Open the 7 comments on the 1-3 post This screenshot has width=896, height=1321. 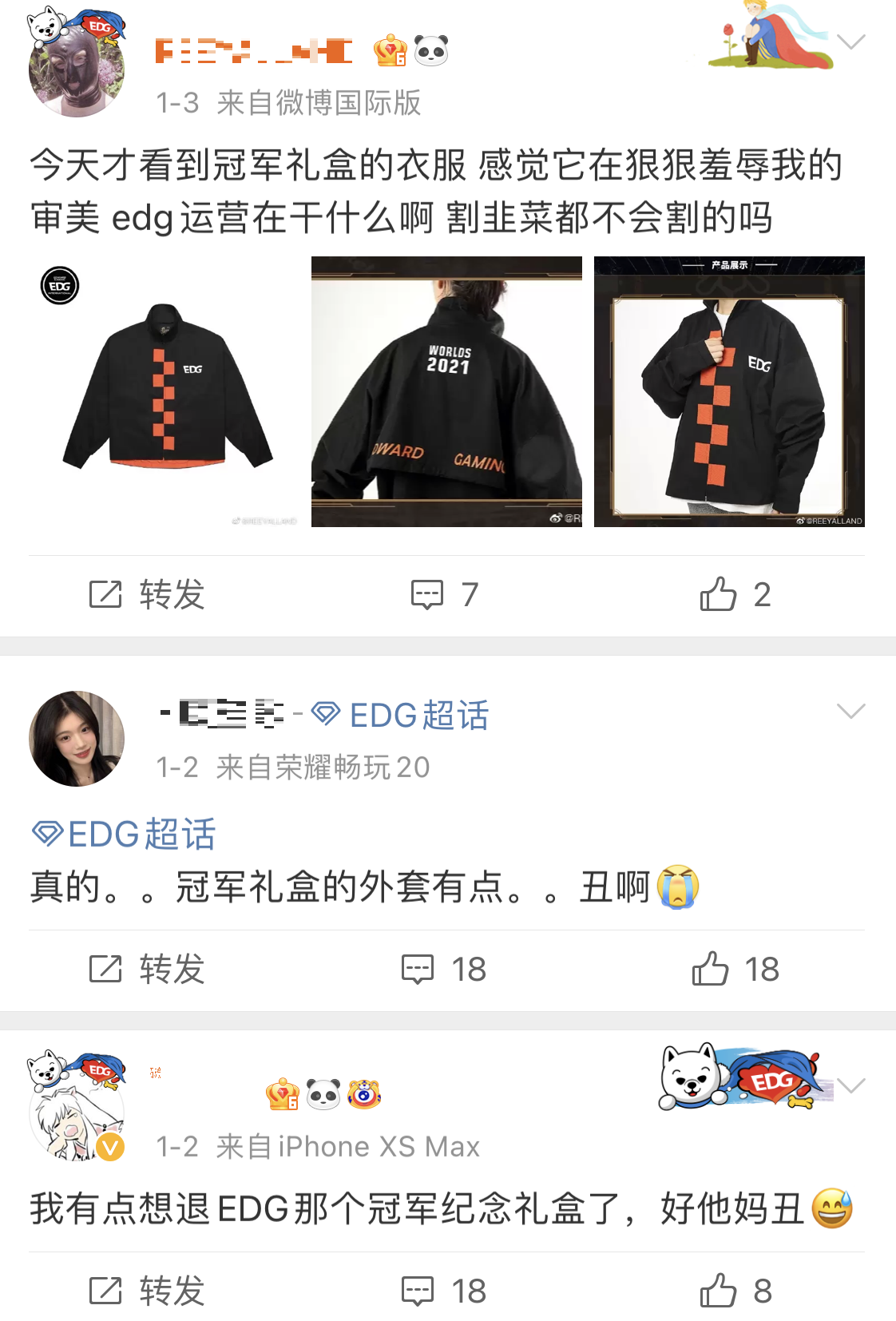[x=444, y=595]
